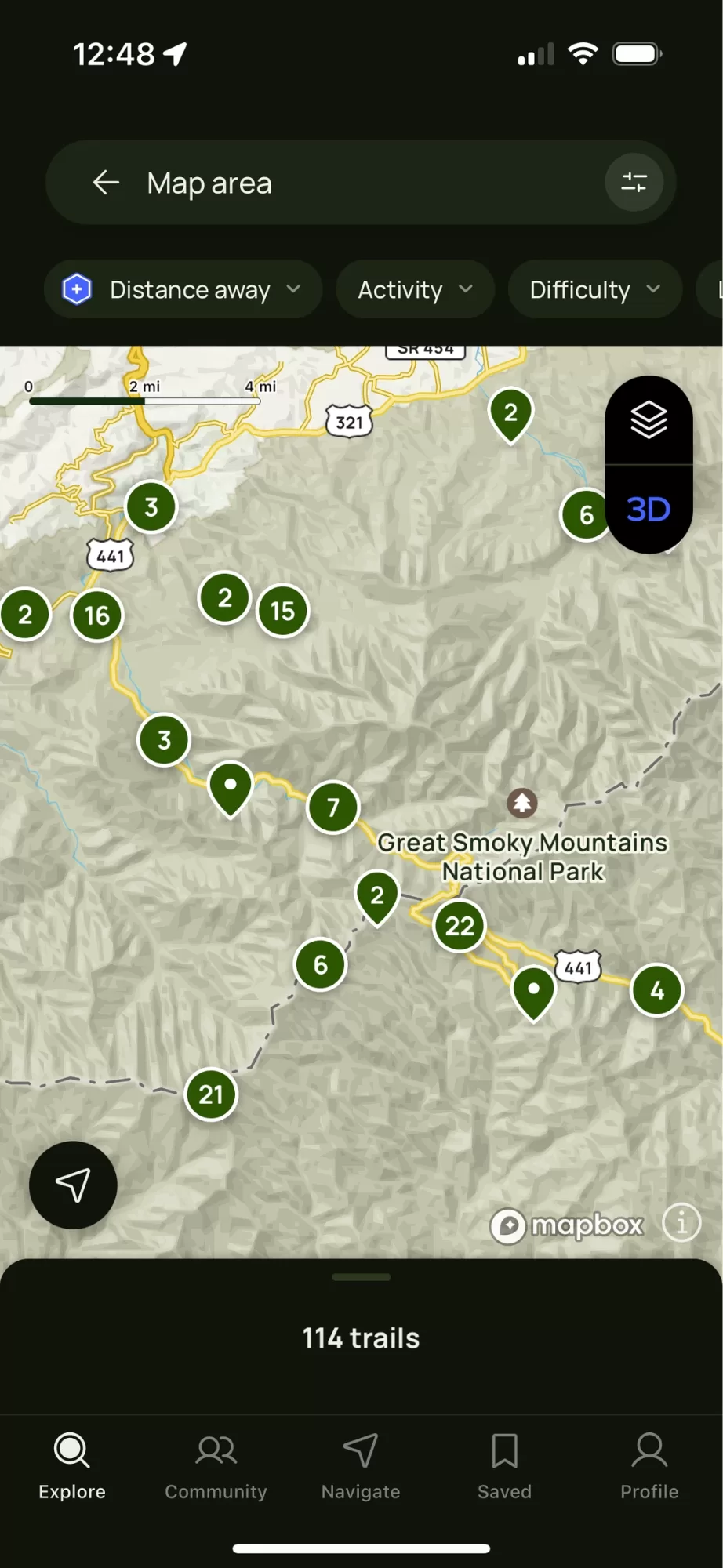Viewport: 723px width, 1568px height.
Task: Open the filter settings icon
Action: 634,183
